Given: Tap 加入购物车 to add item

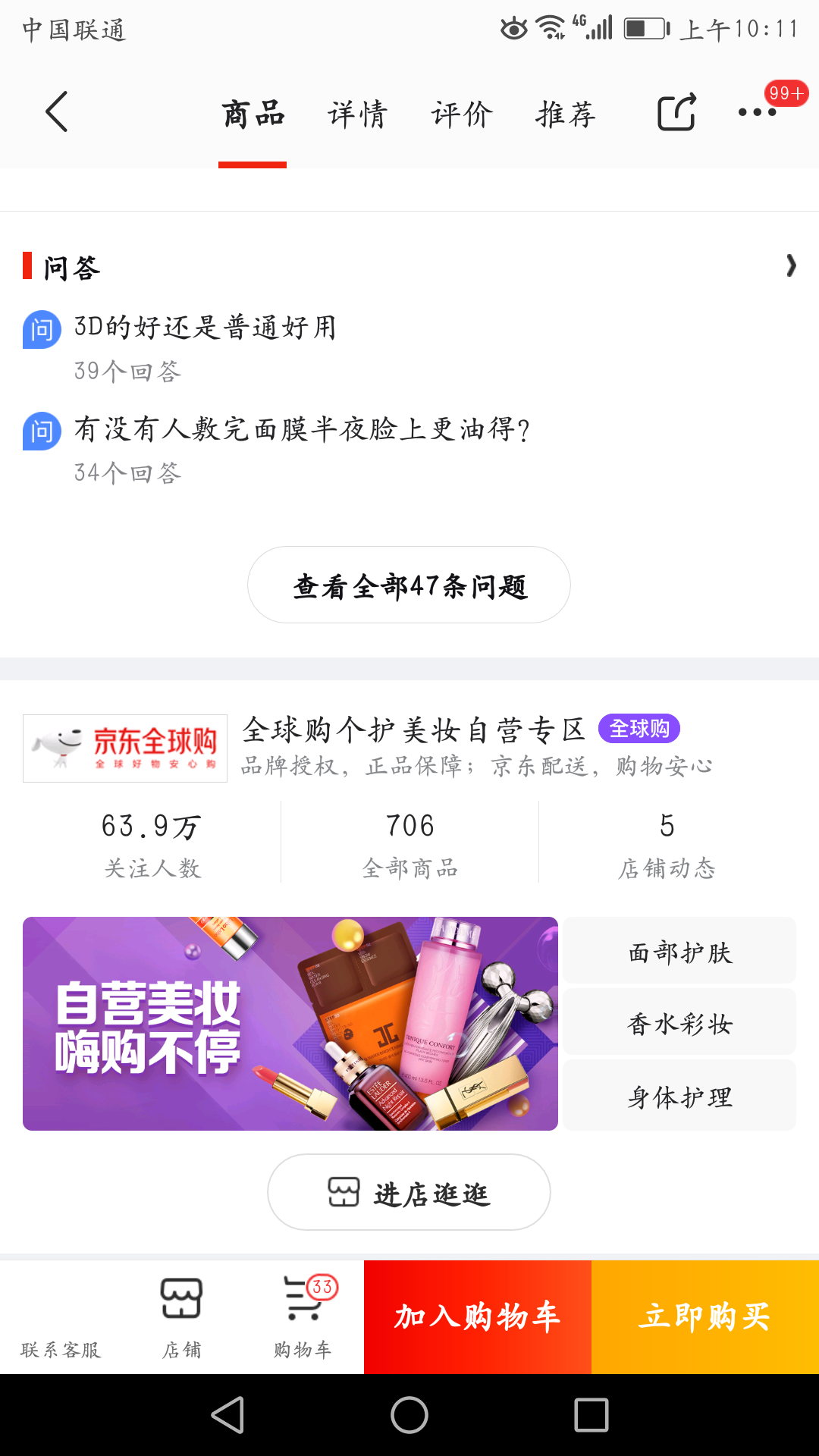Looking at the screenshot, I should coord(477,1316).
